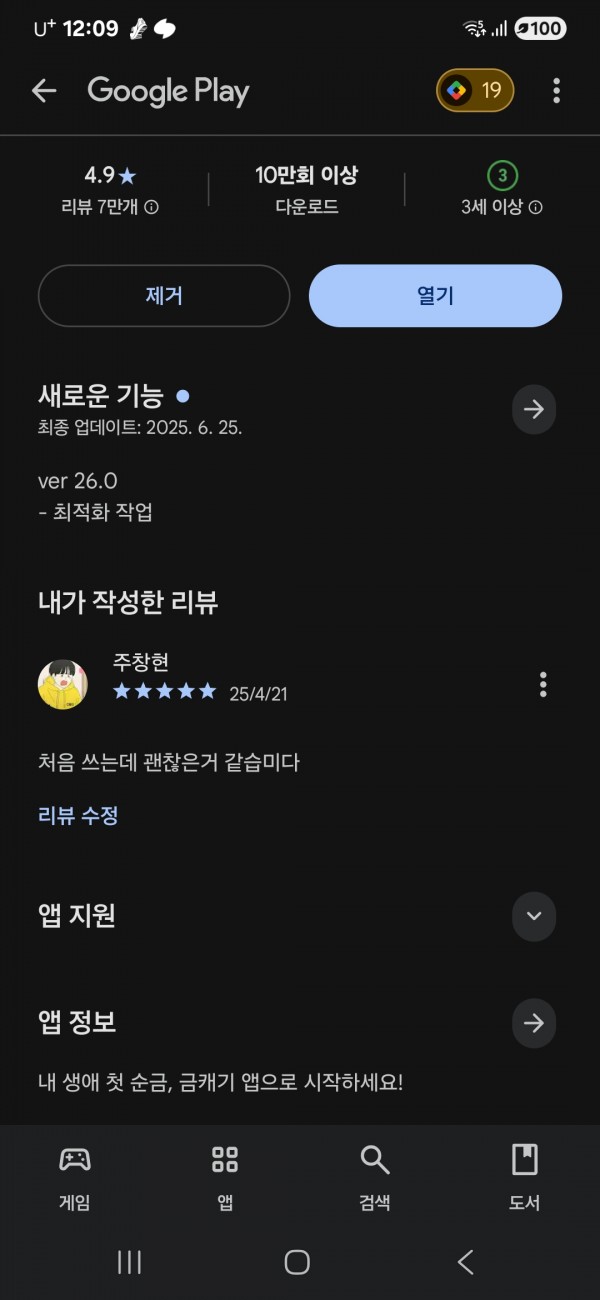Open options menu for 주창현's review
Viewport: 600px width, 1300px height.
(x=543, y=685)
